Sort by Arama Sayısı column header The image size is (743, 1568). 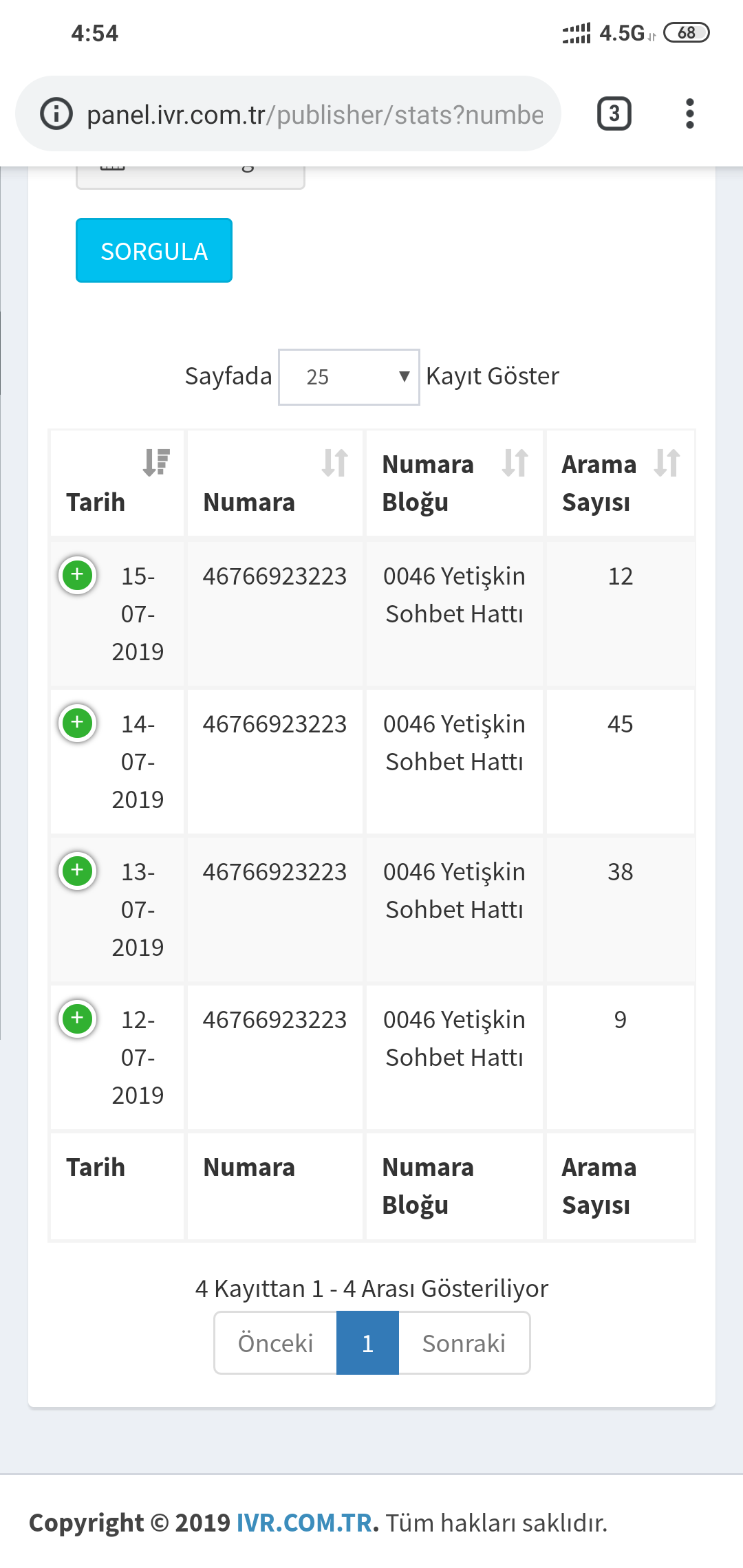(x=621, y=483)
